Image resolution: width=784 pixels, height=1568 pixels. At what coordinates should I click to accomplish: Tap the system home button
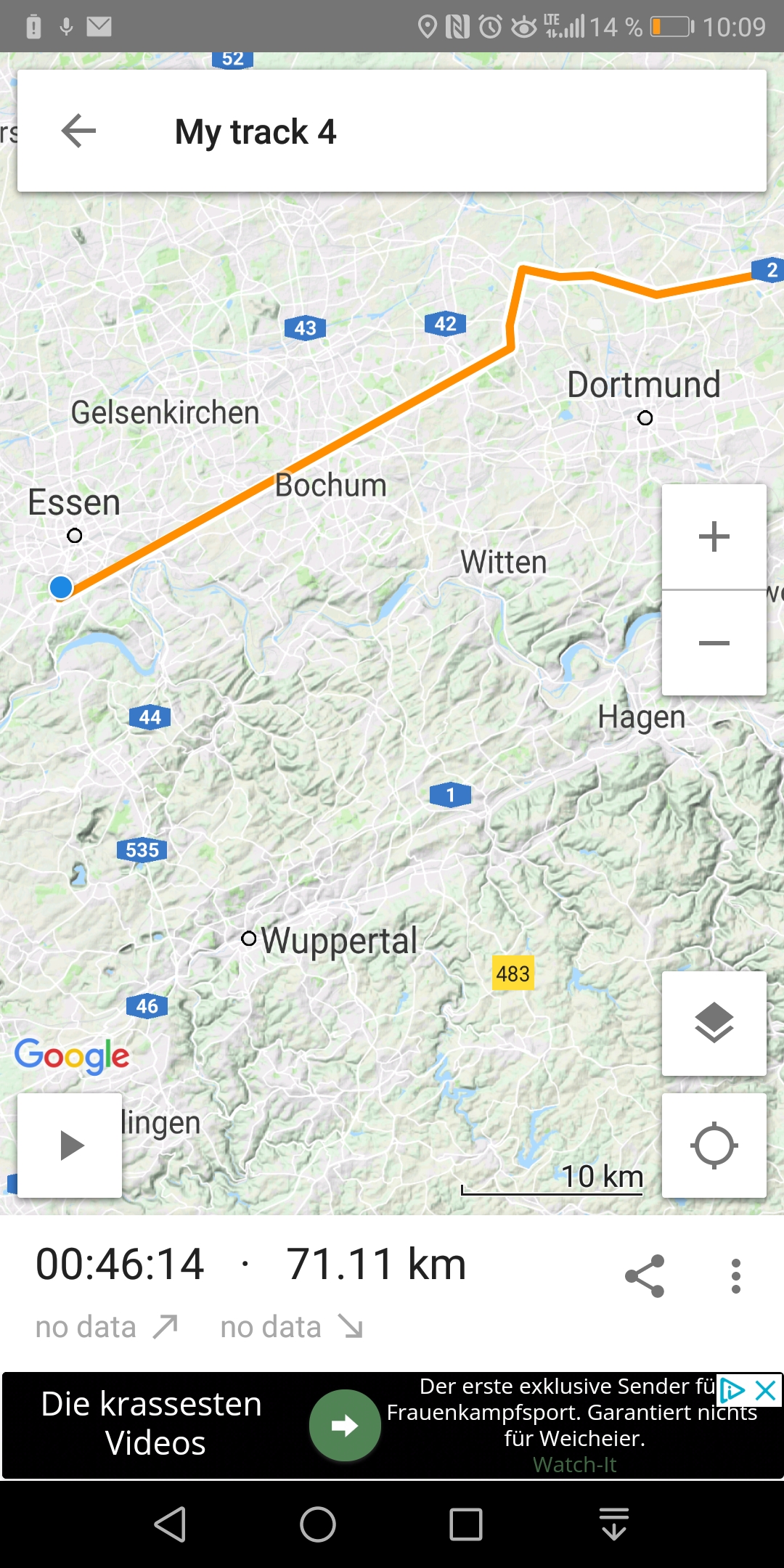318,1524
